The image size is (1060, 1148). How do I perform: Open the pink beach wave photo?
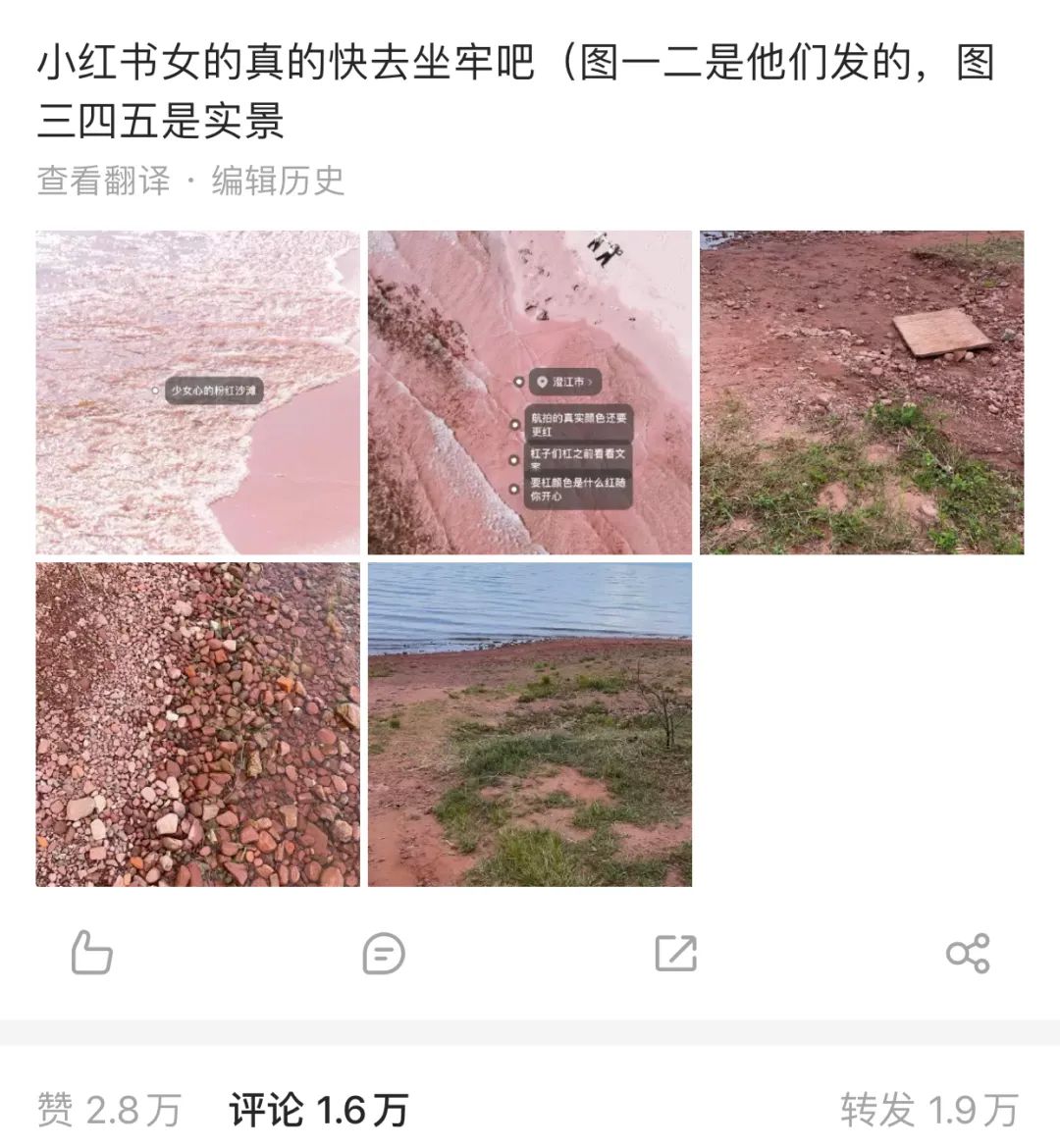[198, 392]
